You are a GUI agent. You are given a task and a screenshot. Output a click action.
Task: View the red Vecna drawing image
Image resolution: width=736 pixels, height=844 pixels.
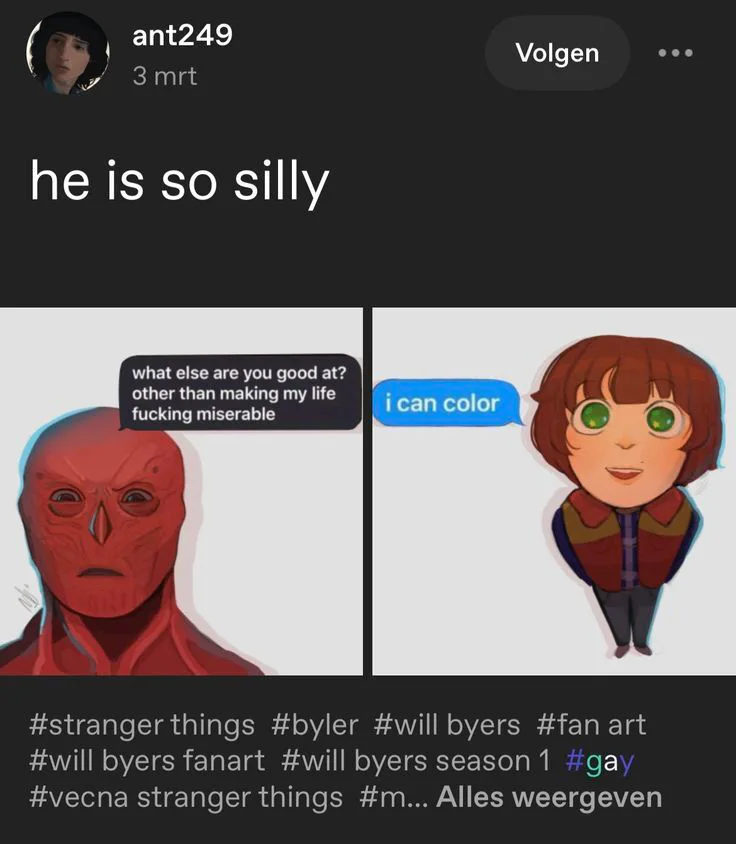point(181,491)
